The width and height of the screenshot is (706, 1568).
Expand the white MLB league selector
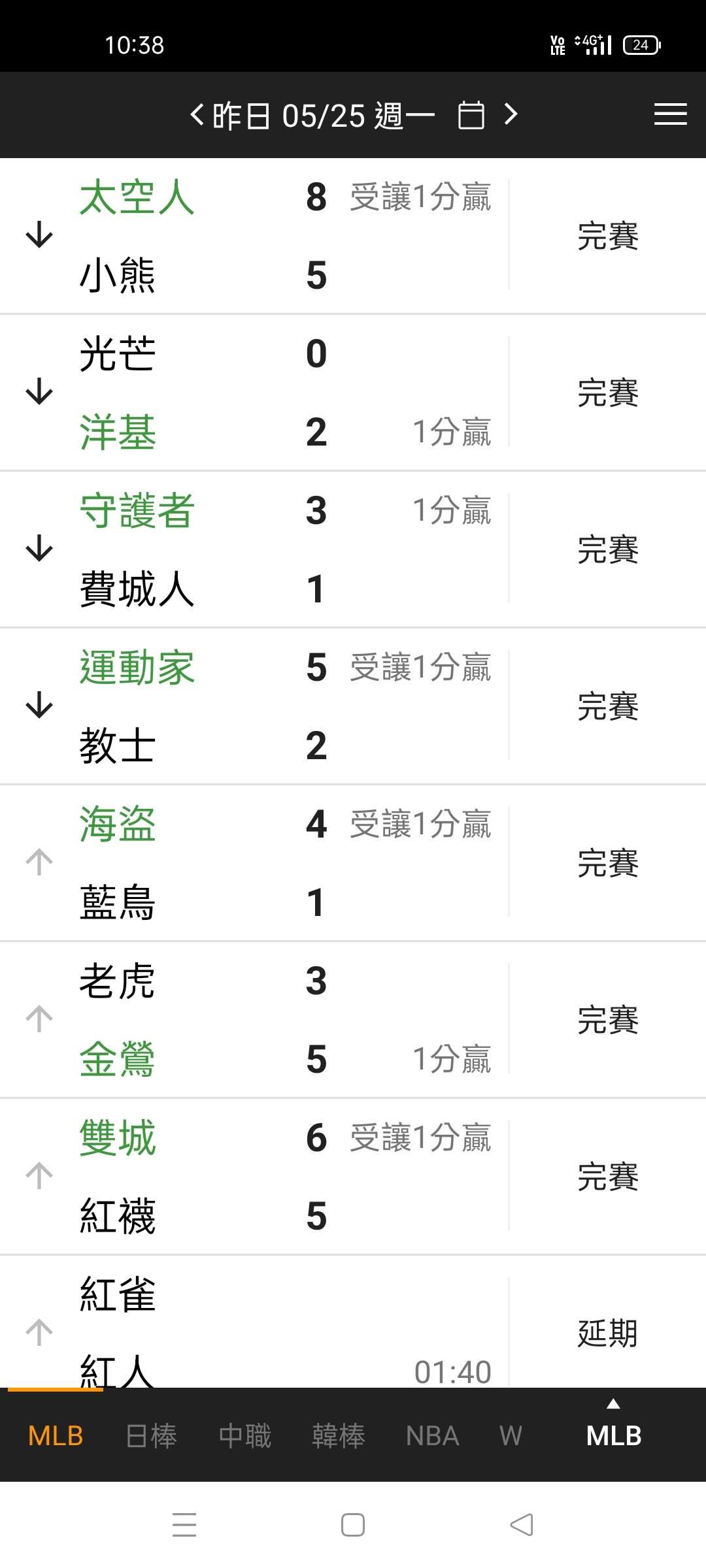614,1429
